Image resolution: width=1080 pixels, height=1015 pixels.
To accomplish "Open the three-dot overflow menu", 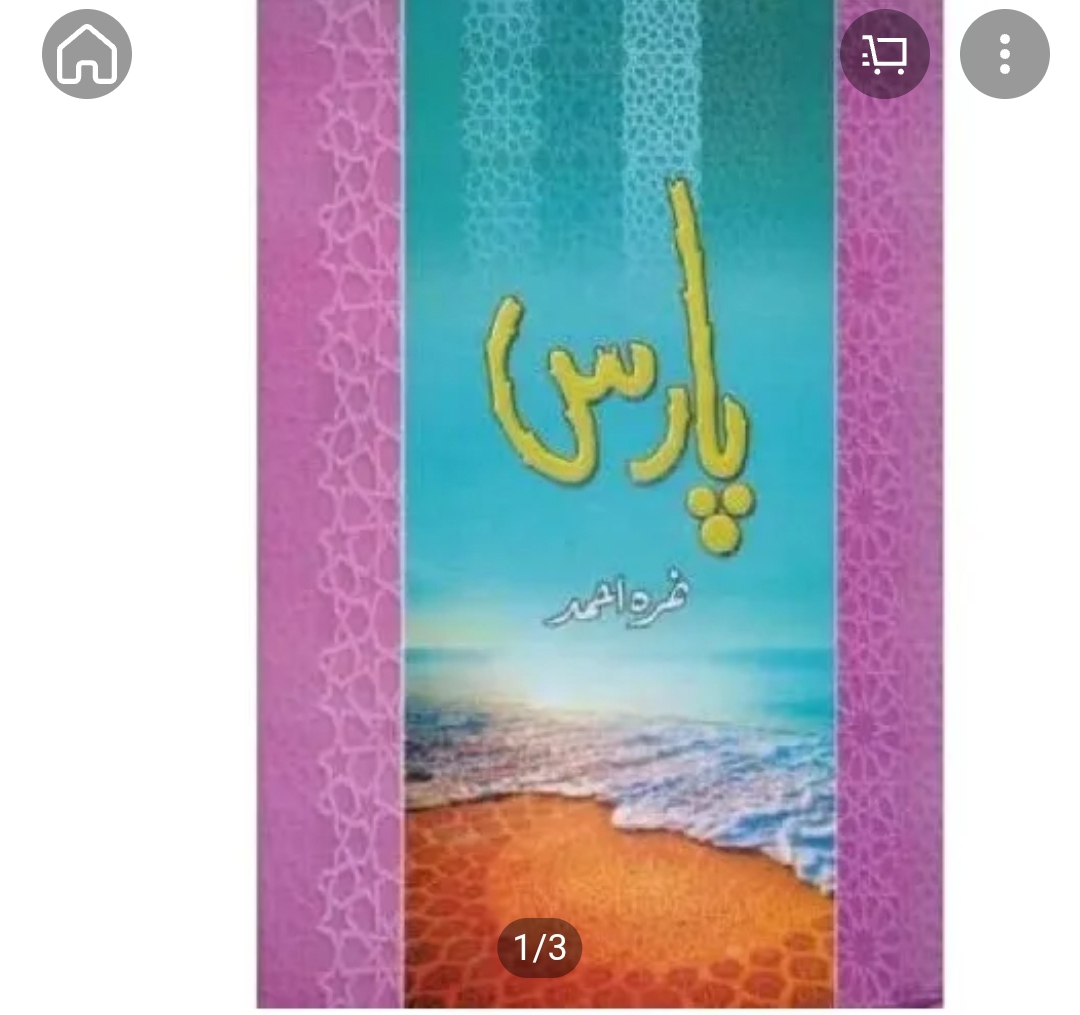I will pyautogui.click(x=1004, y=54).
